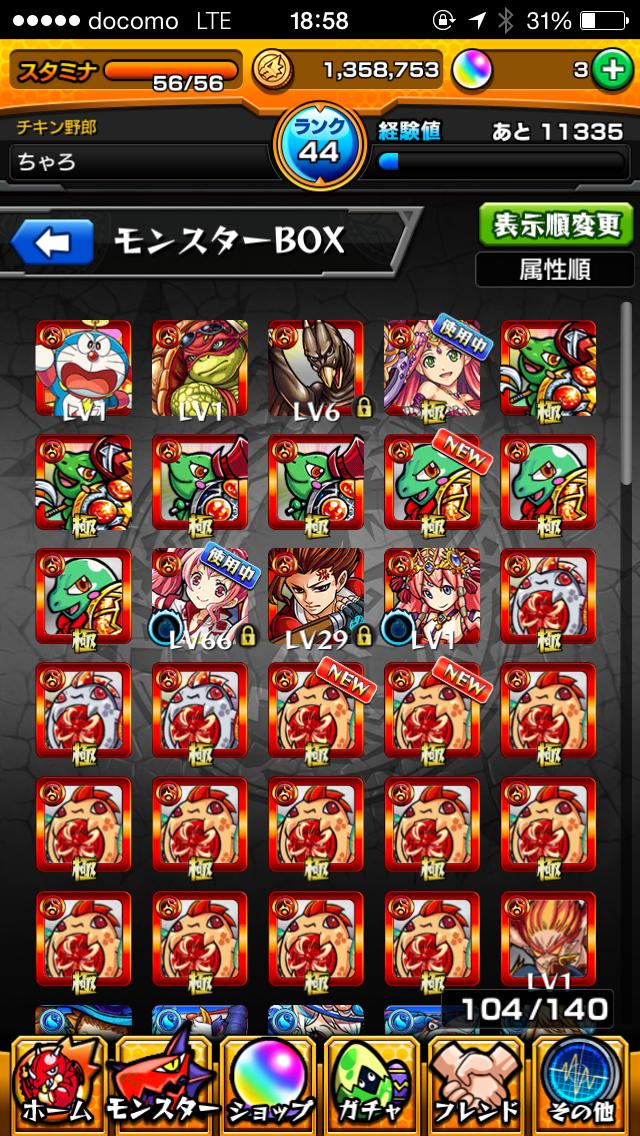Open the その他 menu tab
Image resolution: width=640 pixels, height=1136 pixels.
pos(584,1084)
